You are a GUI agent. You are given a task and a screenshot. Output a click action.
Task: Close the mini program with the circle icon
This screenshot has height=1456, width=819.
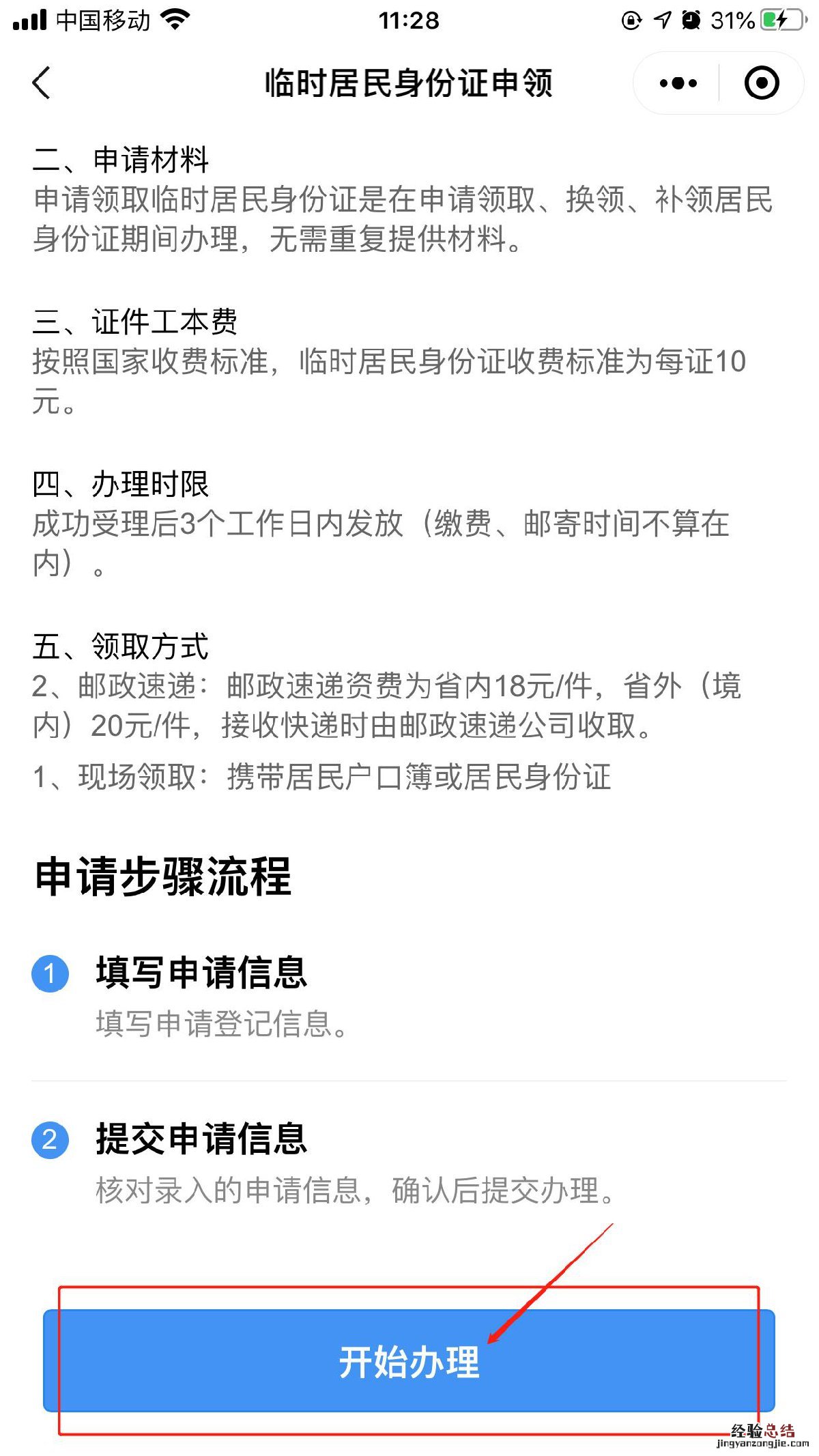(x=761, y=83)
